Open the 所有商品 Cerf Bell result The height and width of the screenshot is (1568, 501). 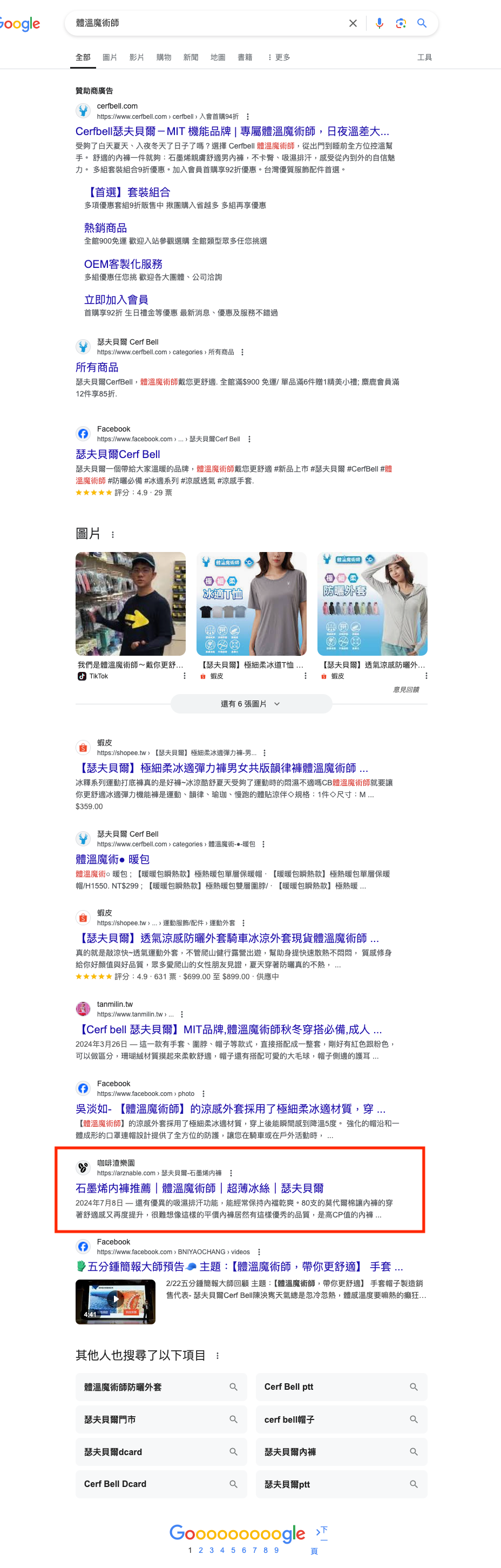click(x=97, y=368)
